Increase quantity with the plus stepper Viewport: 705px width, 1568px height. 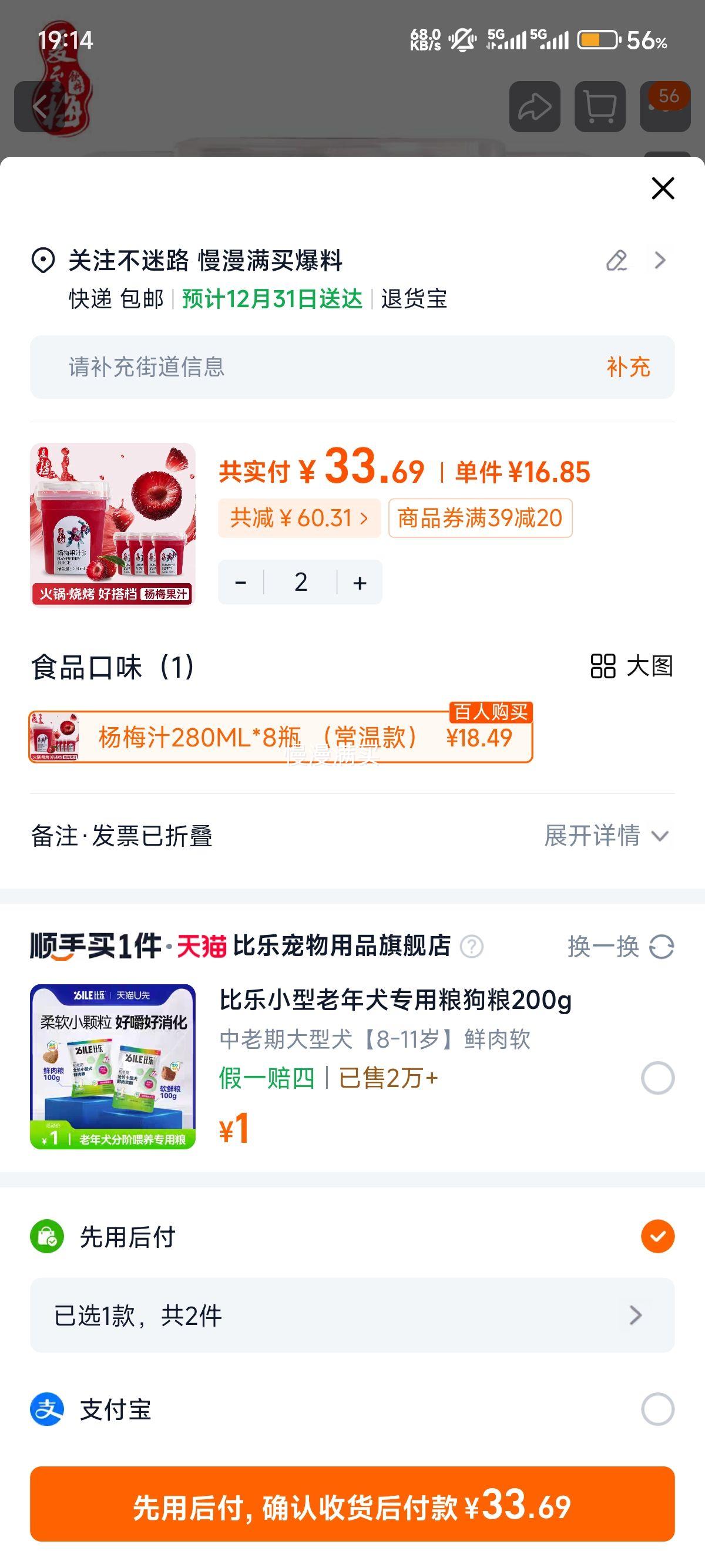point(359,582)
